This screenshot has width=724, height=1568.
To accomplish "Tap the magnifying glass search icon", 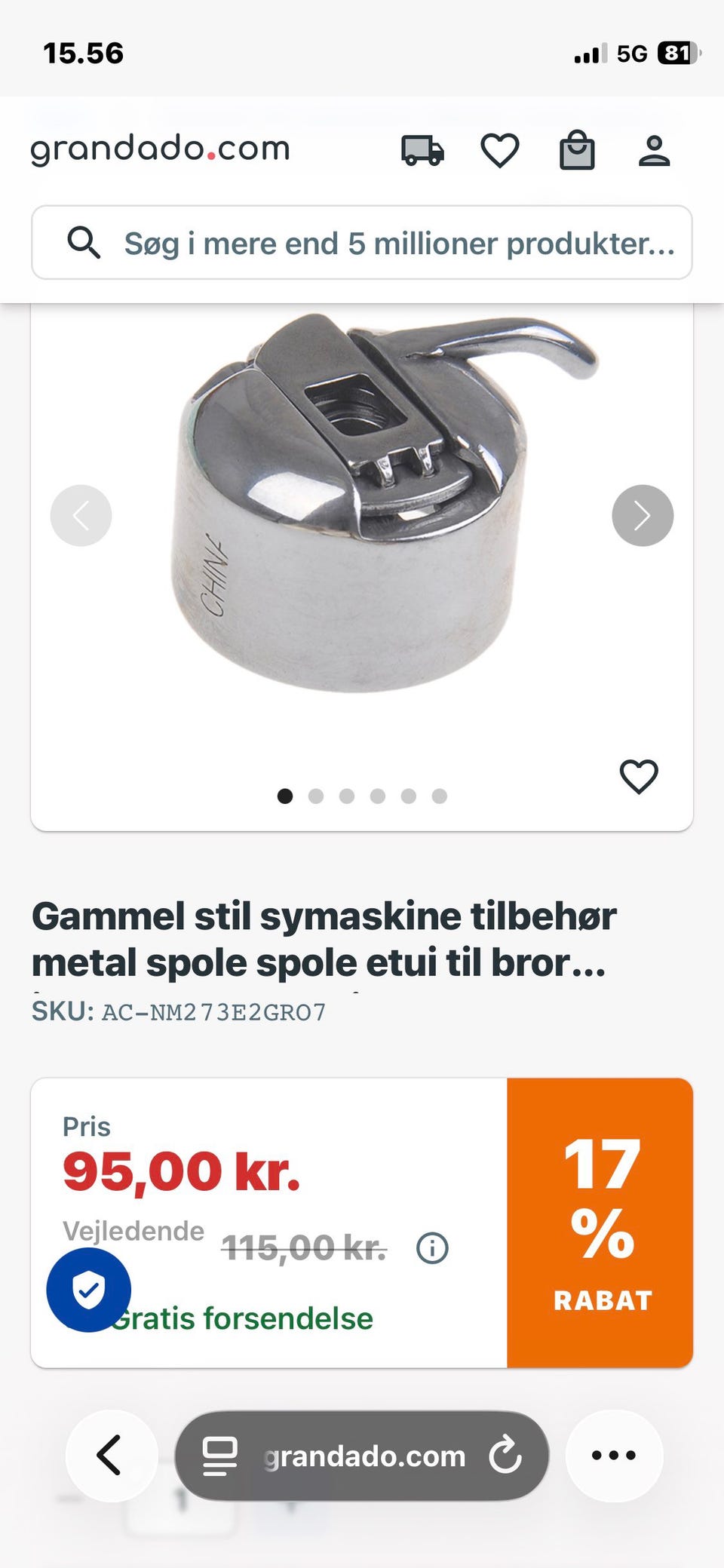I will 85,243.
